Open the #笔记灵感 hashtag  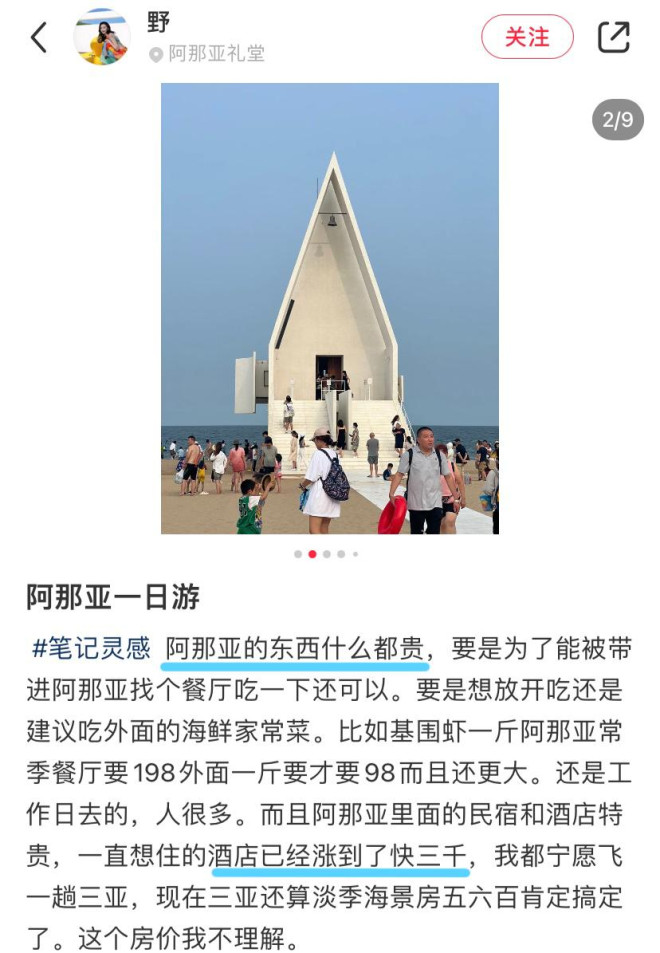point(90,648)
